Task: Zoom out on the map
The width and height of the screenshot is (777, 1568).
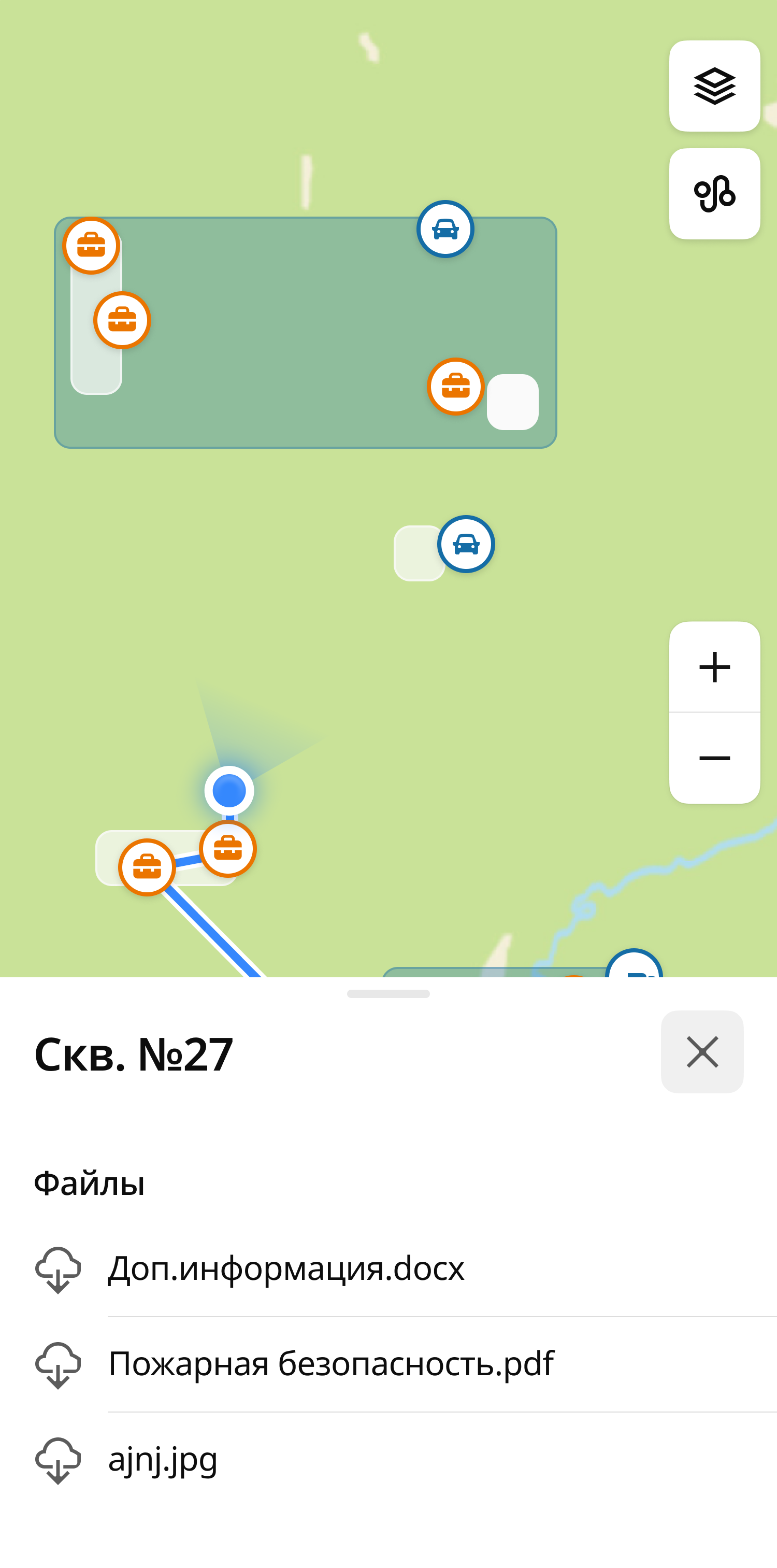Action: point(714,758)
